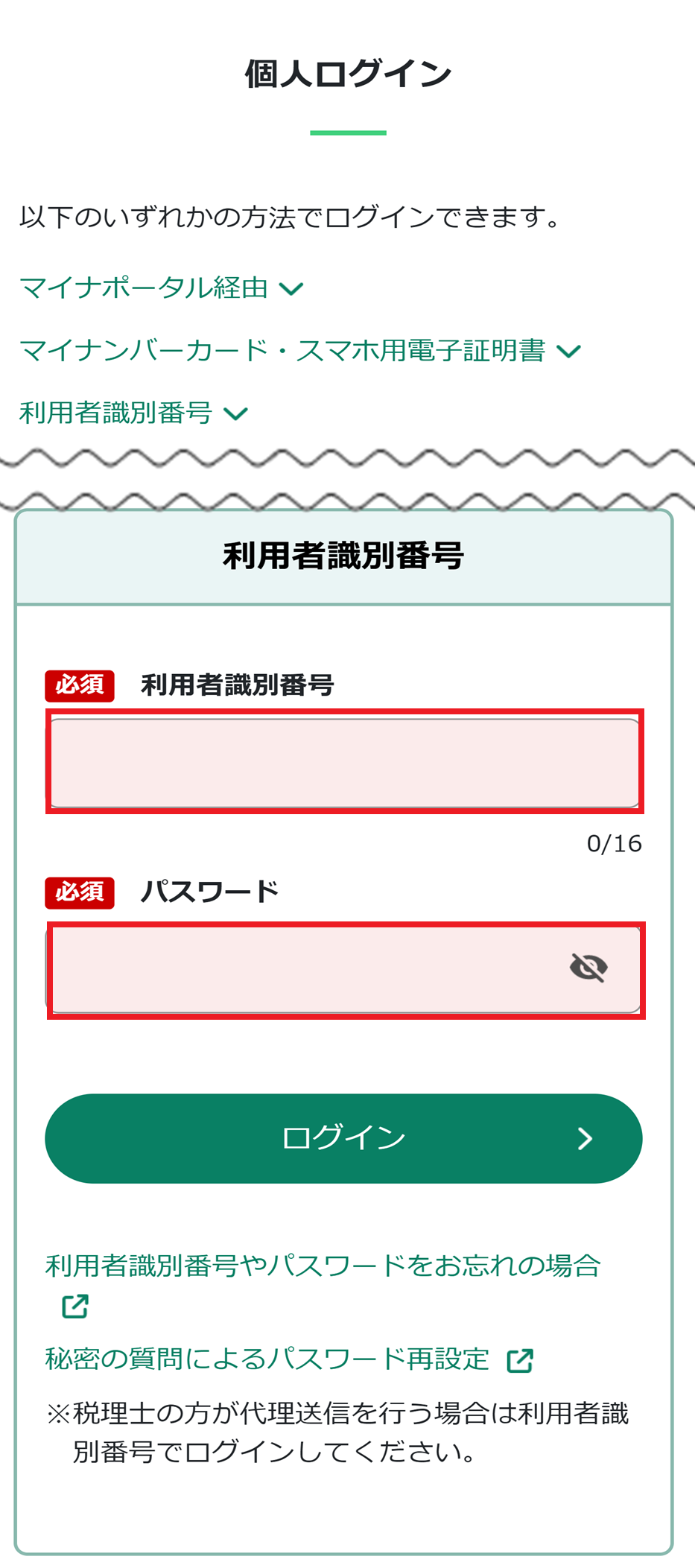Expand マイナンバーカード・スマホ用電子証明書 option
The image size is (695, 1568).
coord(299,351)
